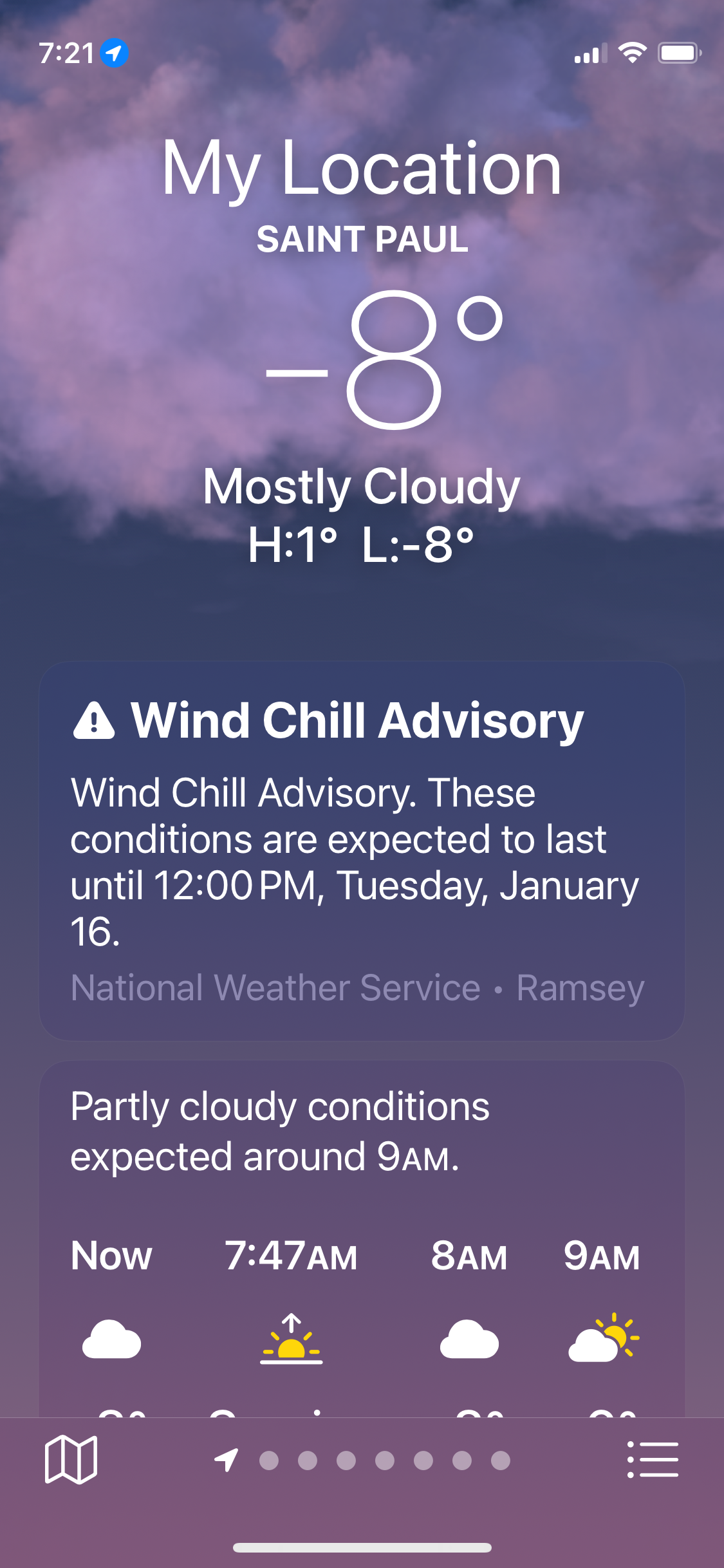Open the city list

click(x=653, y=1460)
